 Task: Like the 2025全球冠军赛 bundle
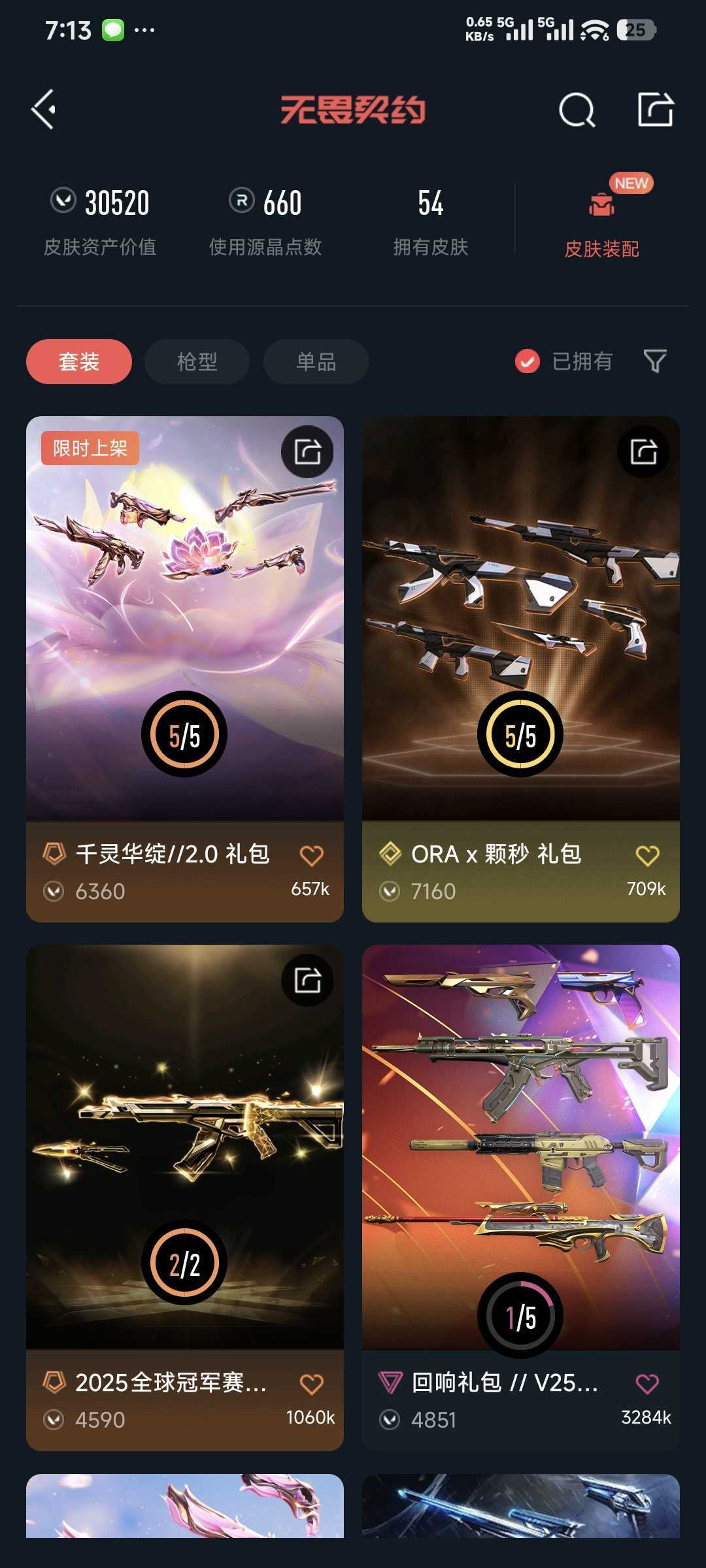[x=311, y=1384]
